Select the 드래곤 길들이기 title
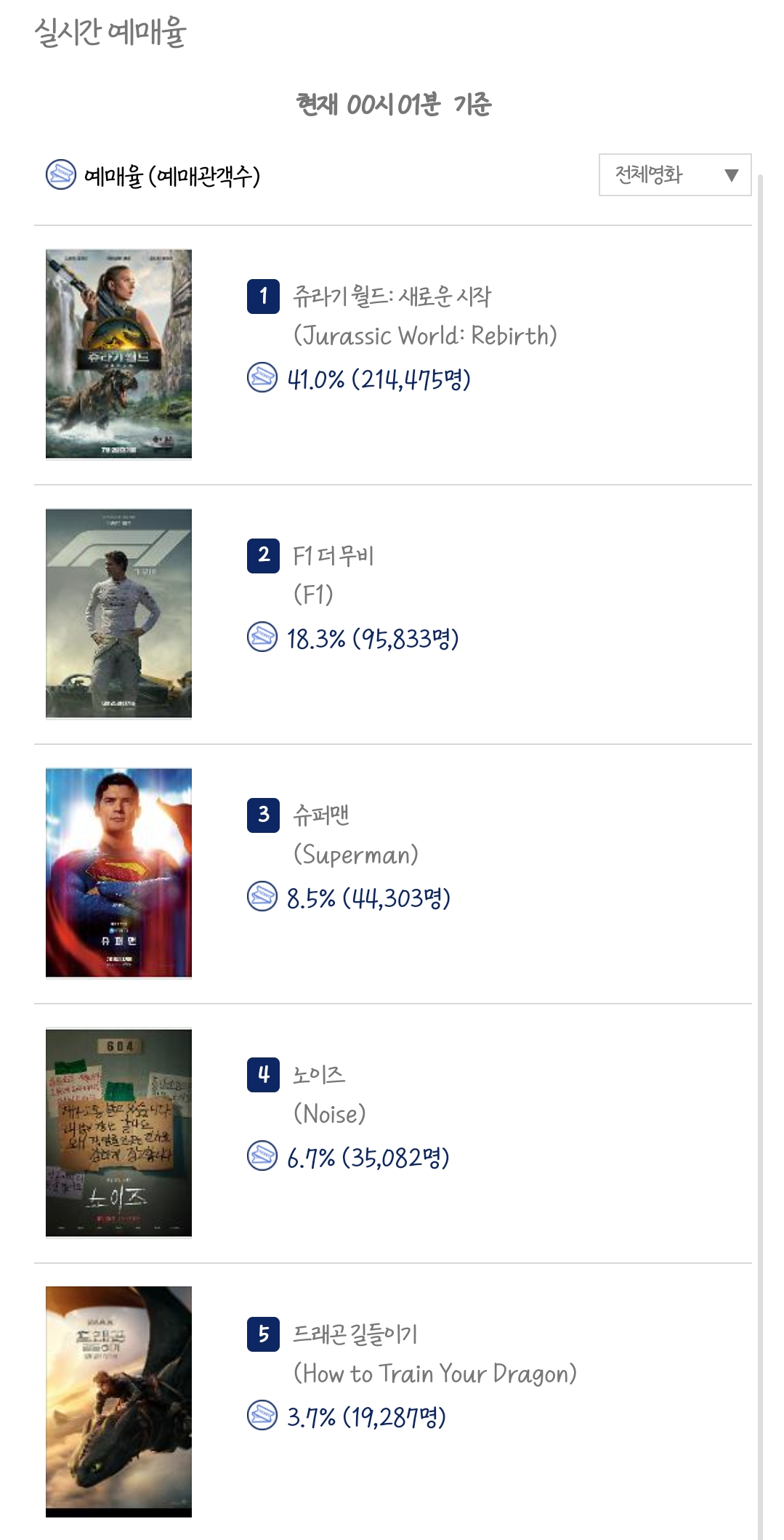Viewport: 784px width, 1540px height. 355,1334
